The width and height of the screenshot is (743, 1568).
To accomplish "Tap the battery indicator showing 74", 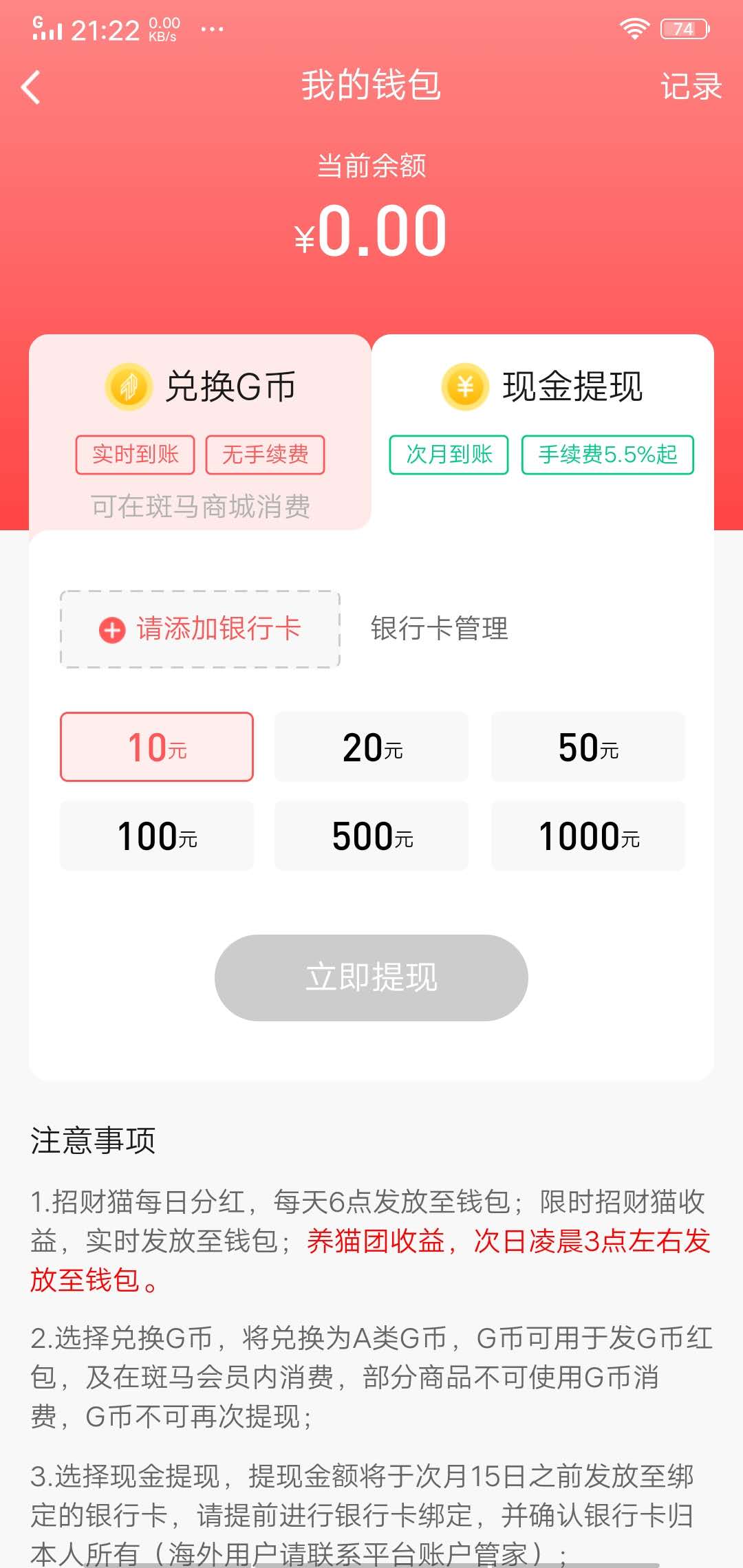I will click(681, 28).
